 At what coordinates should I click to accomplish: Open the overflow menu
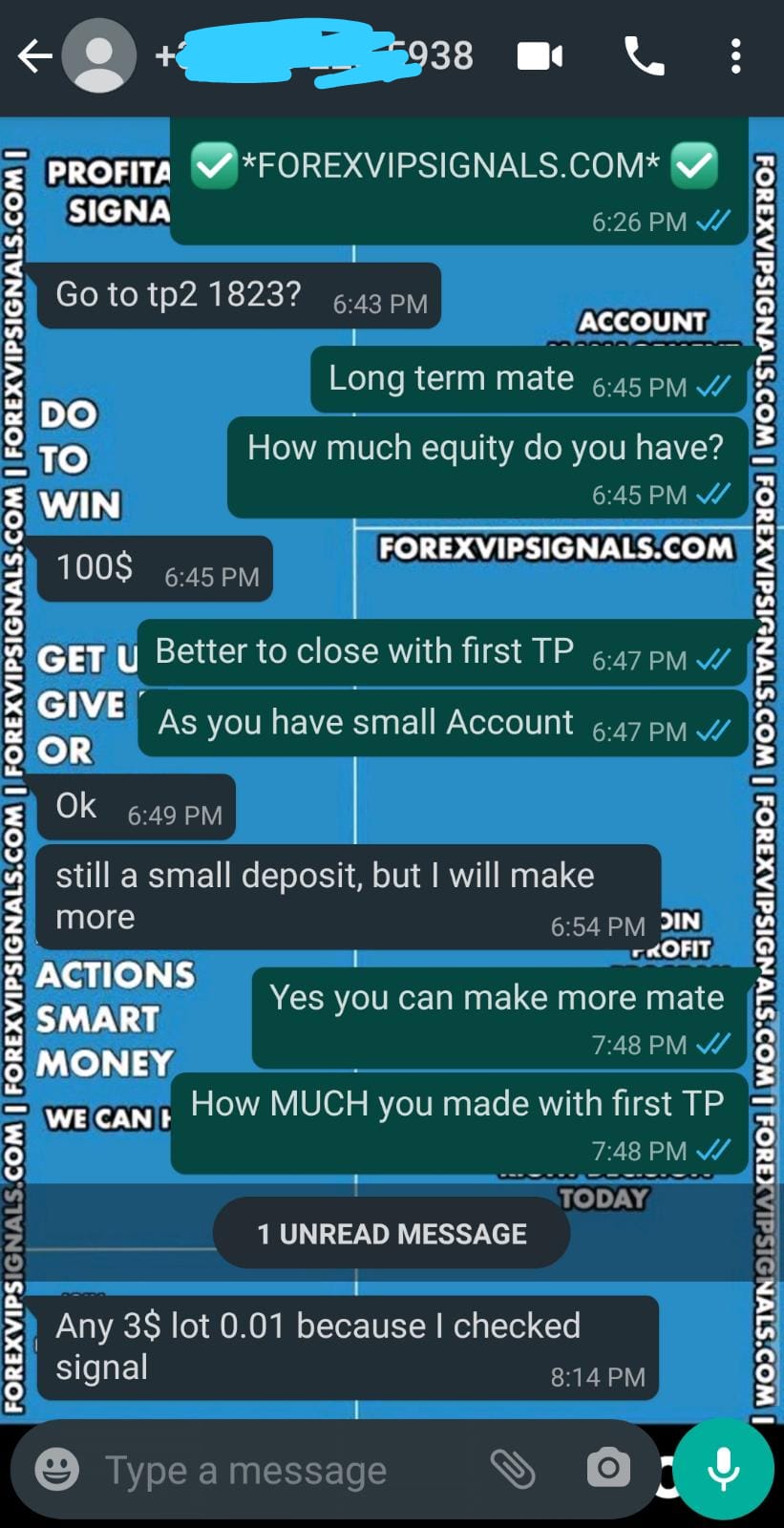pos(734,56)
